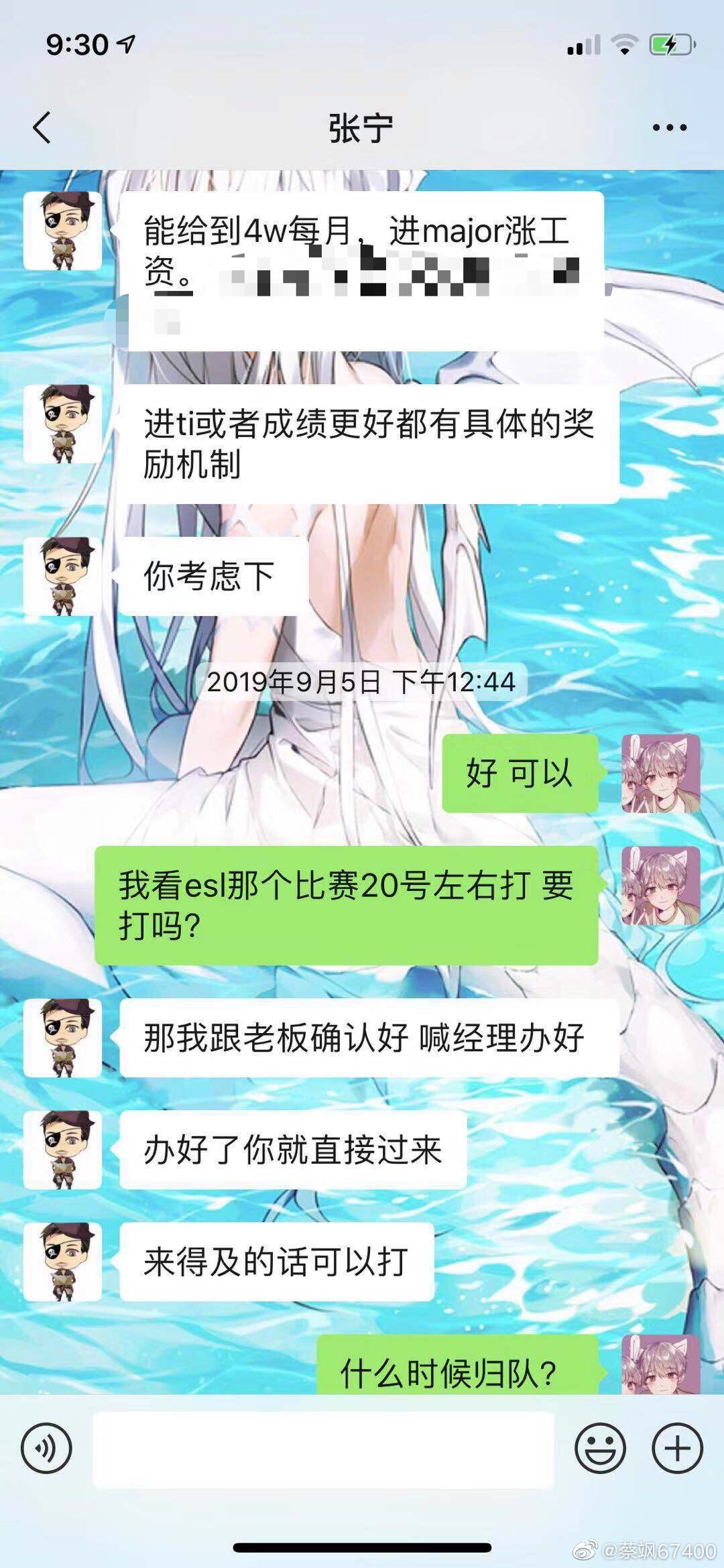724x1568 pixels.
Task: Open the pirate avatar beside 你考虑下
Action: pos(62,577)
